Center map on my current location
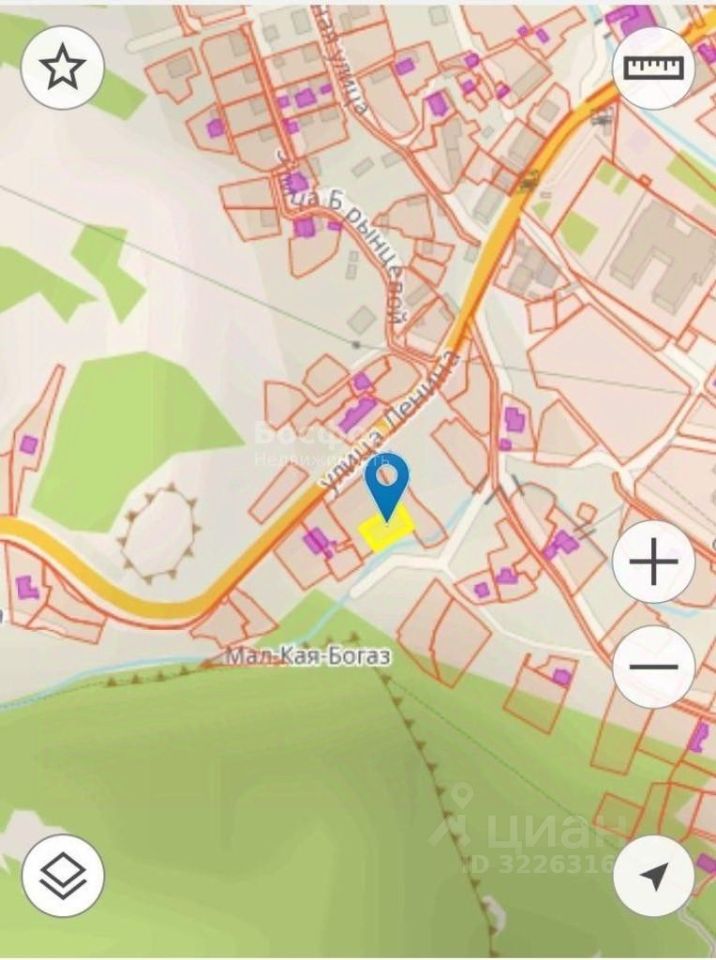 [653, 876]
